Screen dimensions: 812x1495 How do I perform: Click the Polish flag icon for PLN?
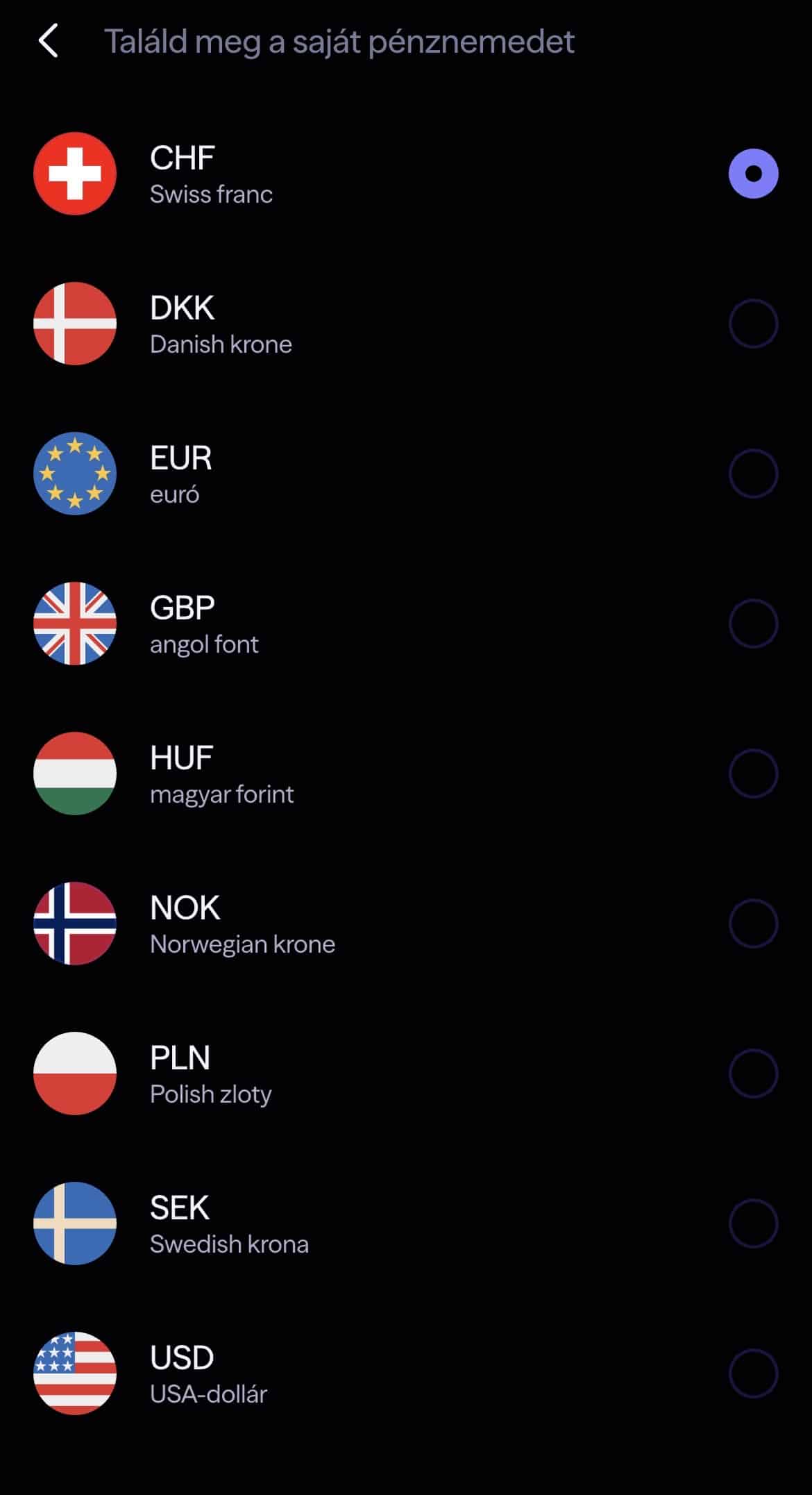74,1074
